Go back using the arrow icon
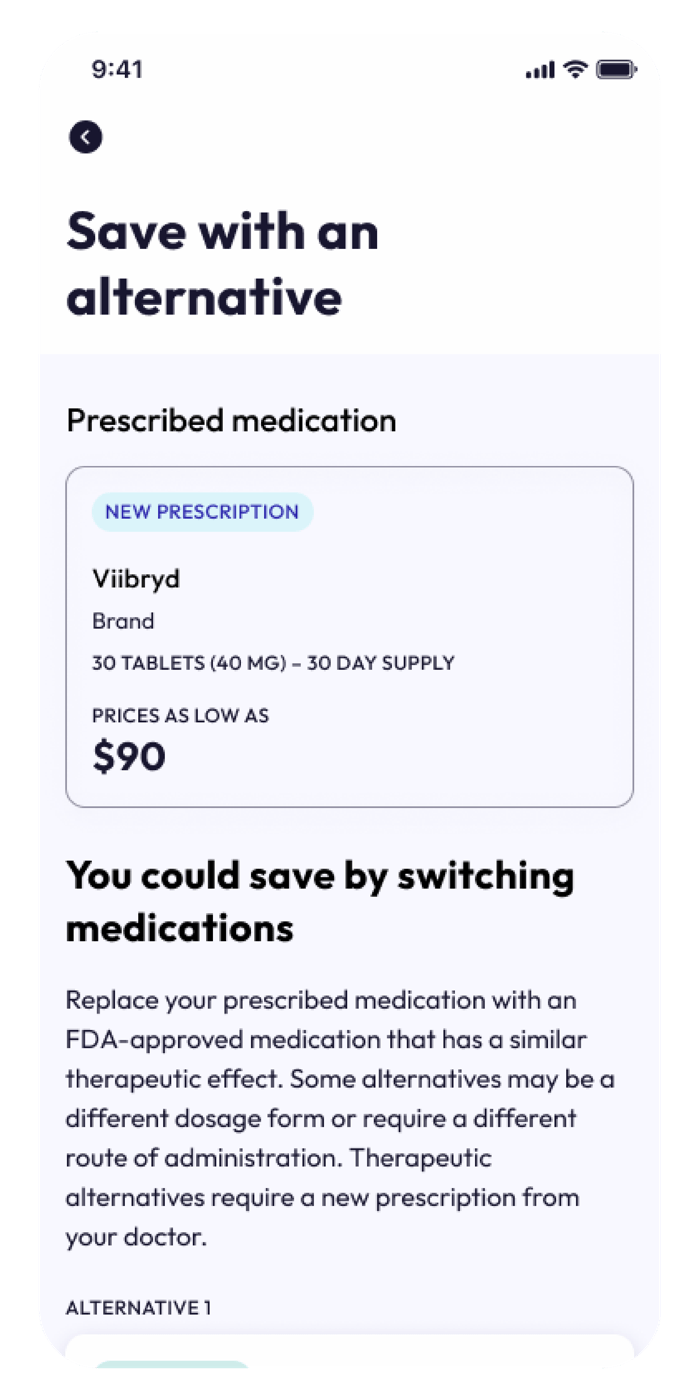Viewport: 700px width, 1400px height. click(x=86, y=137)
